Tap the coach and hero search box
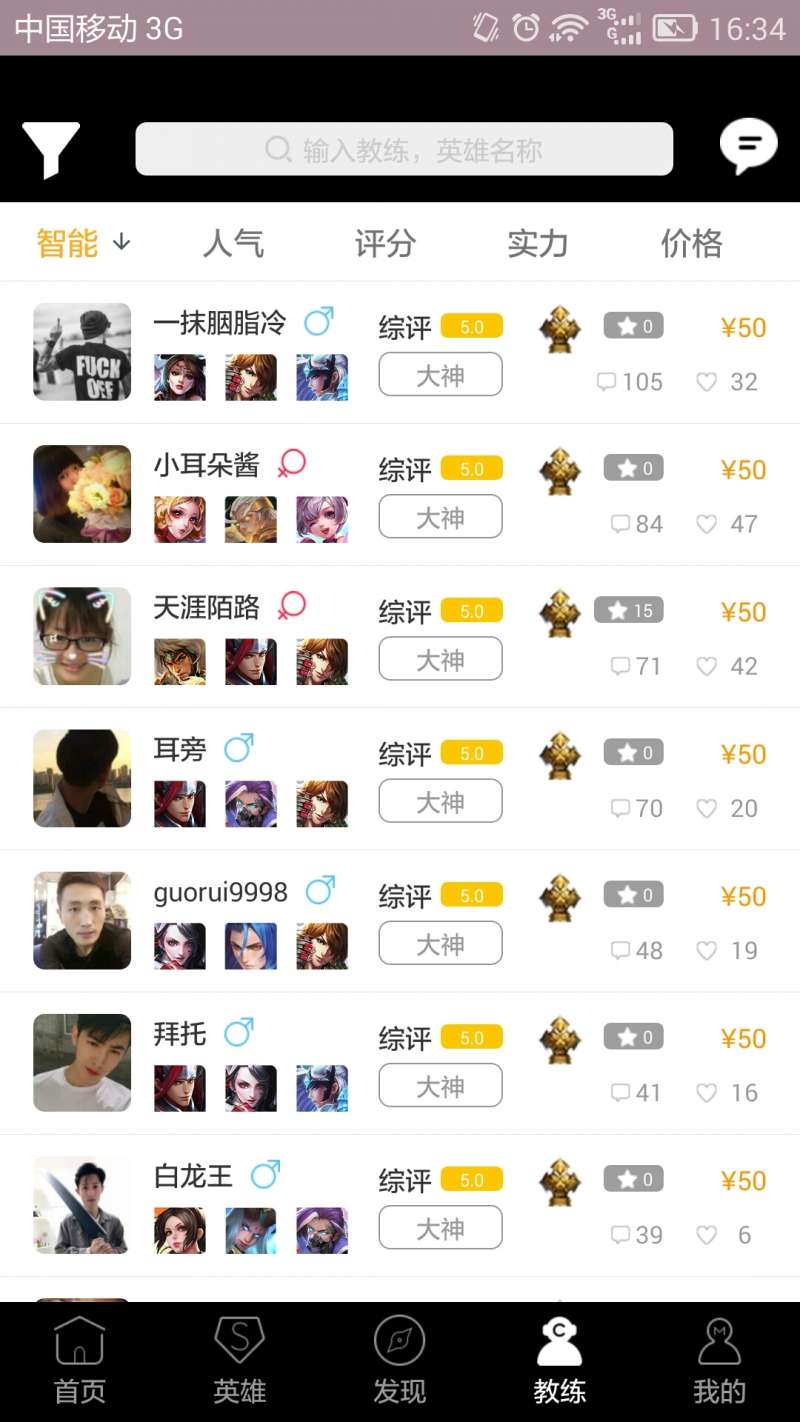This screenshot has height=1422, width=800. pos(404,150)
